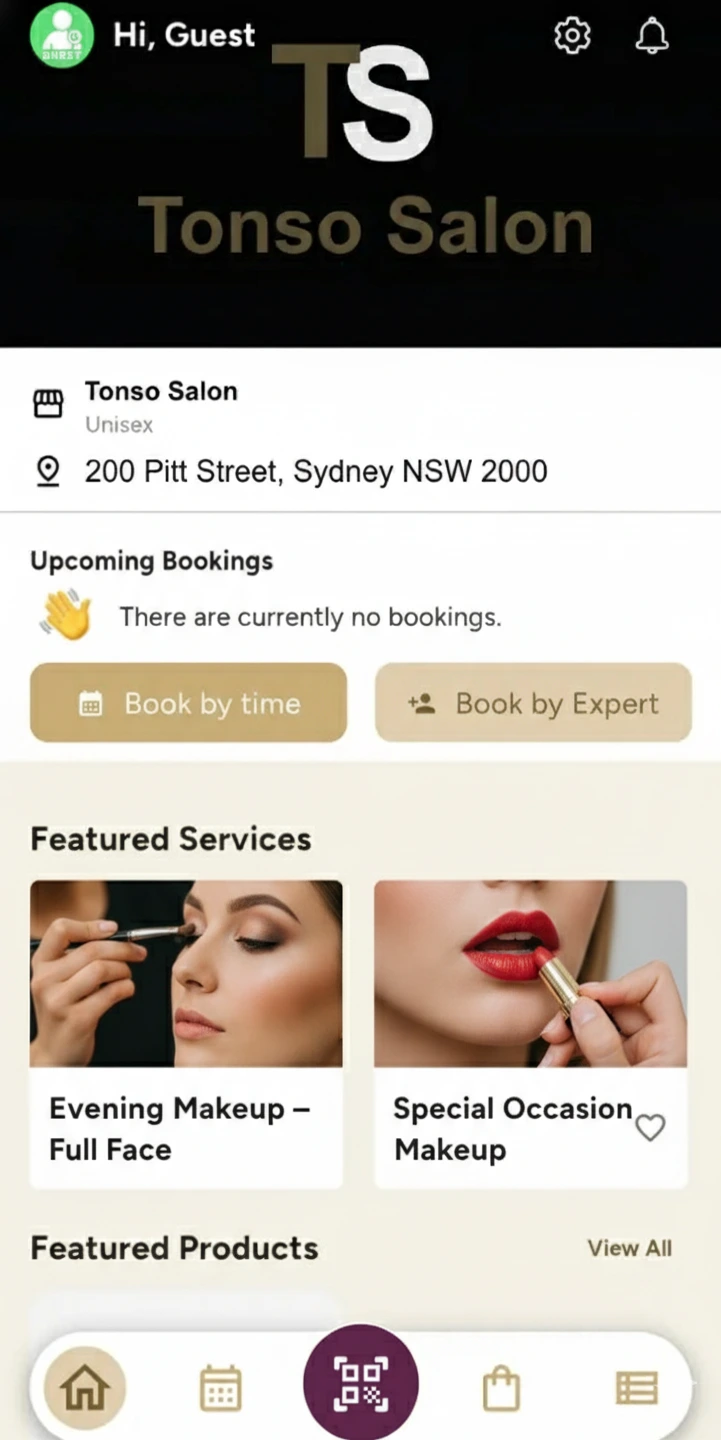721x1440 pixels.
Task: Switch to the list menu tab
Action: [636, 1388]
